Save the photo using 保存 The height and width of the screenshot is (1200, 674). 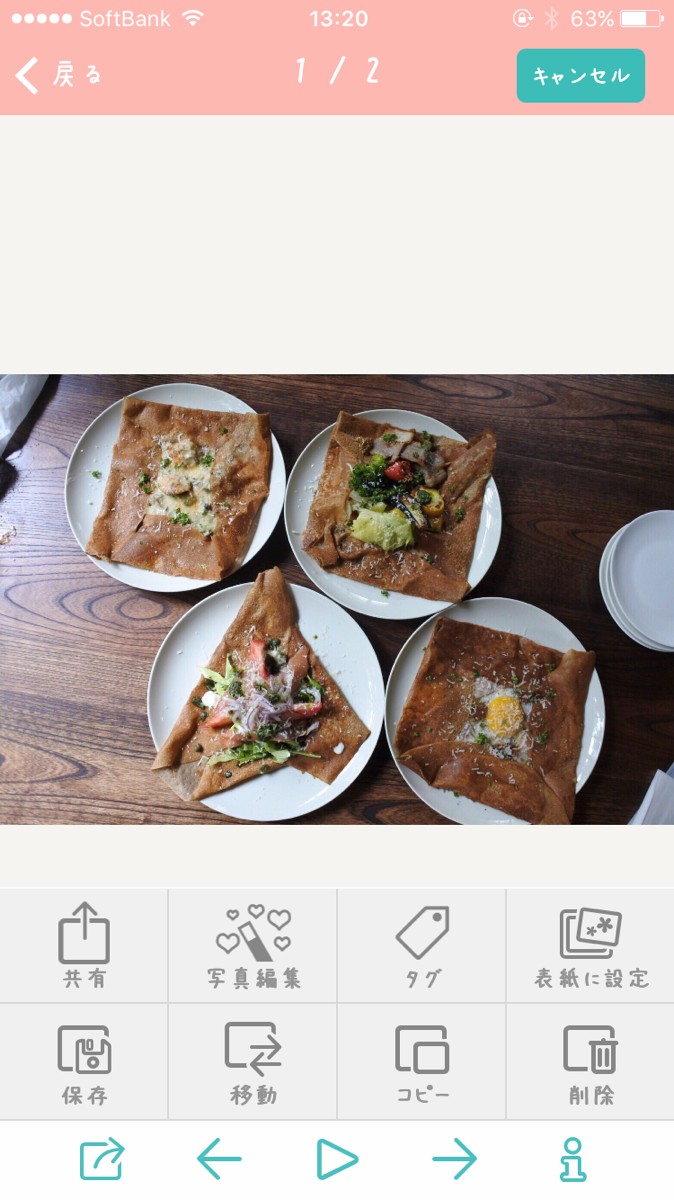84,1063
